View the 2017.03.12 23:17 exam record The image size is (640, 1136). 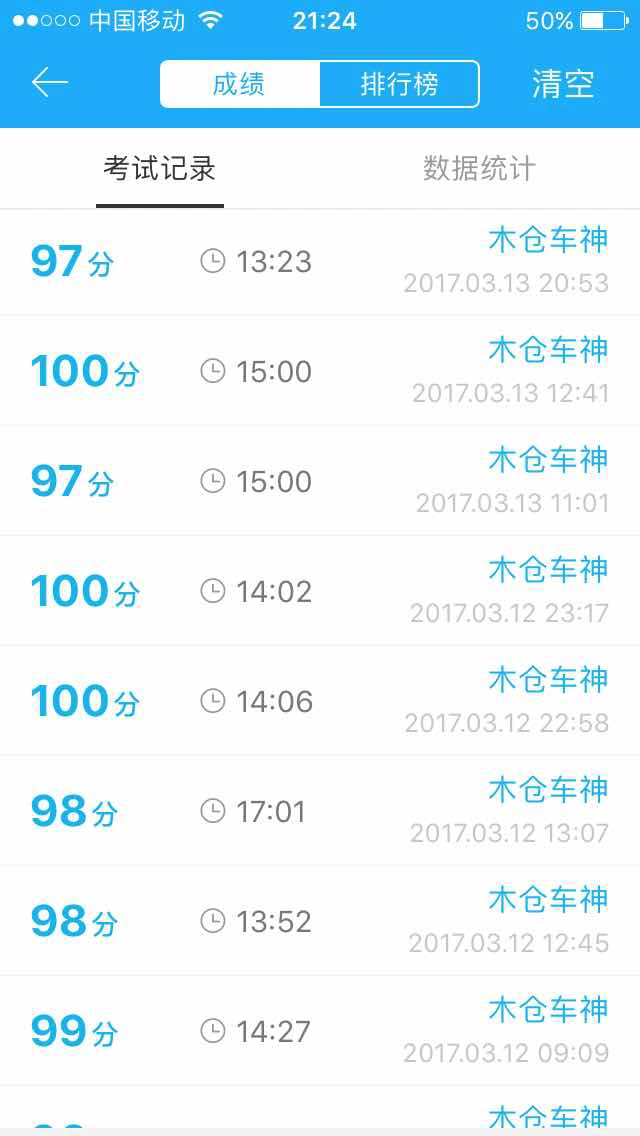coord(320,590)
